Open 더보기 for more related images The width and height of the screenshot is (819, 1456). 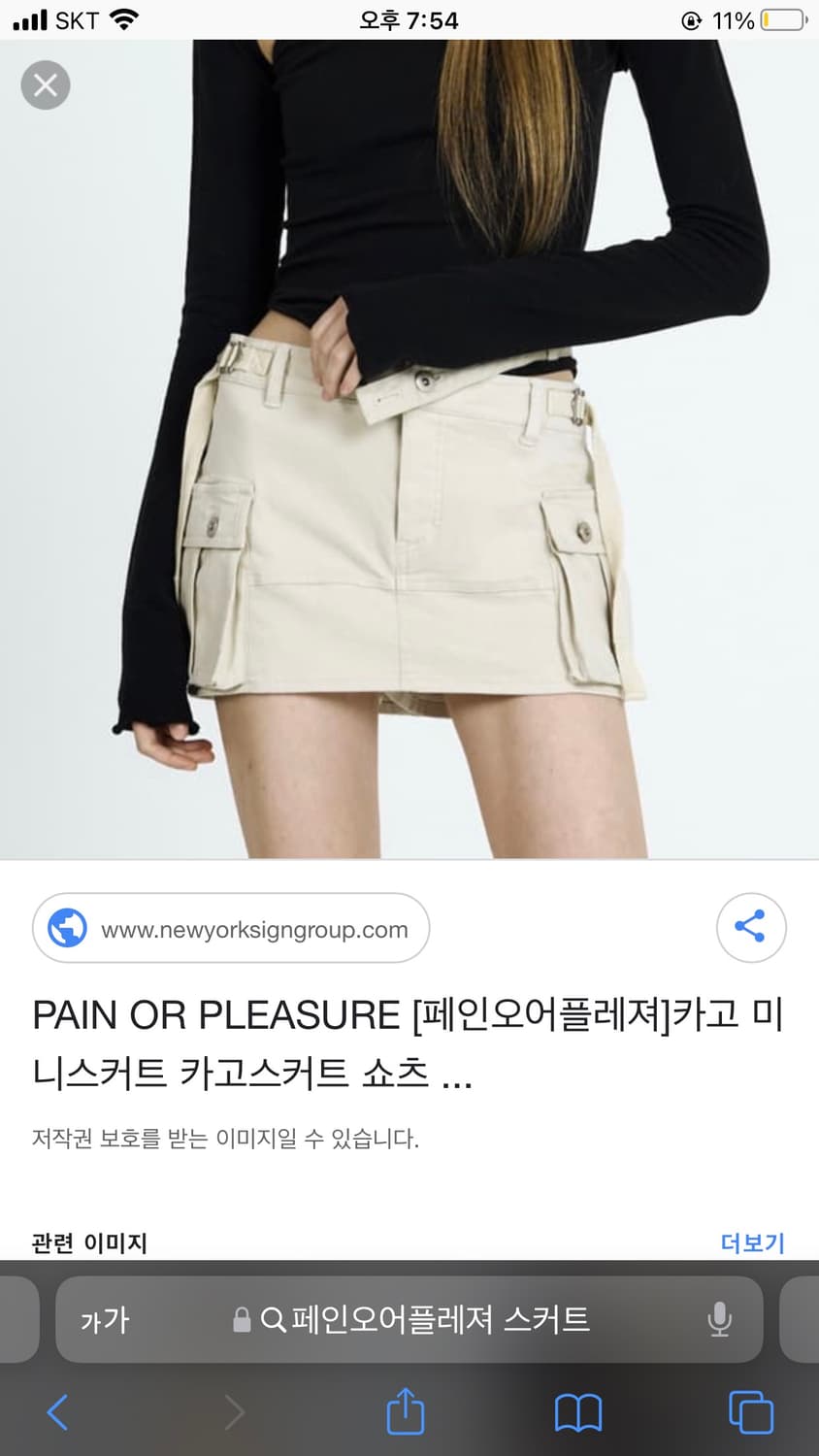coord(755,1242)
